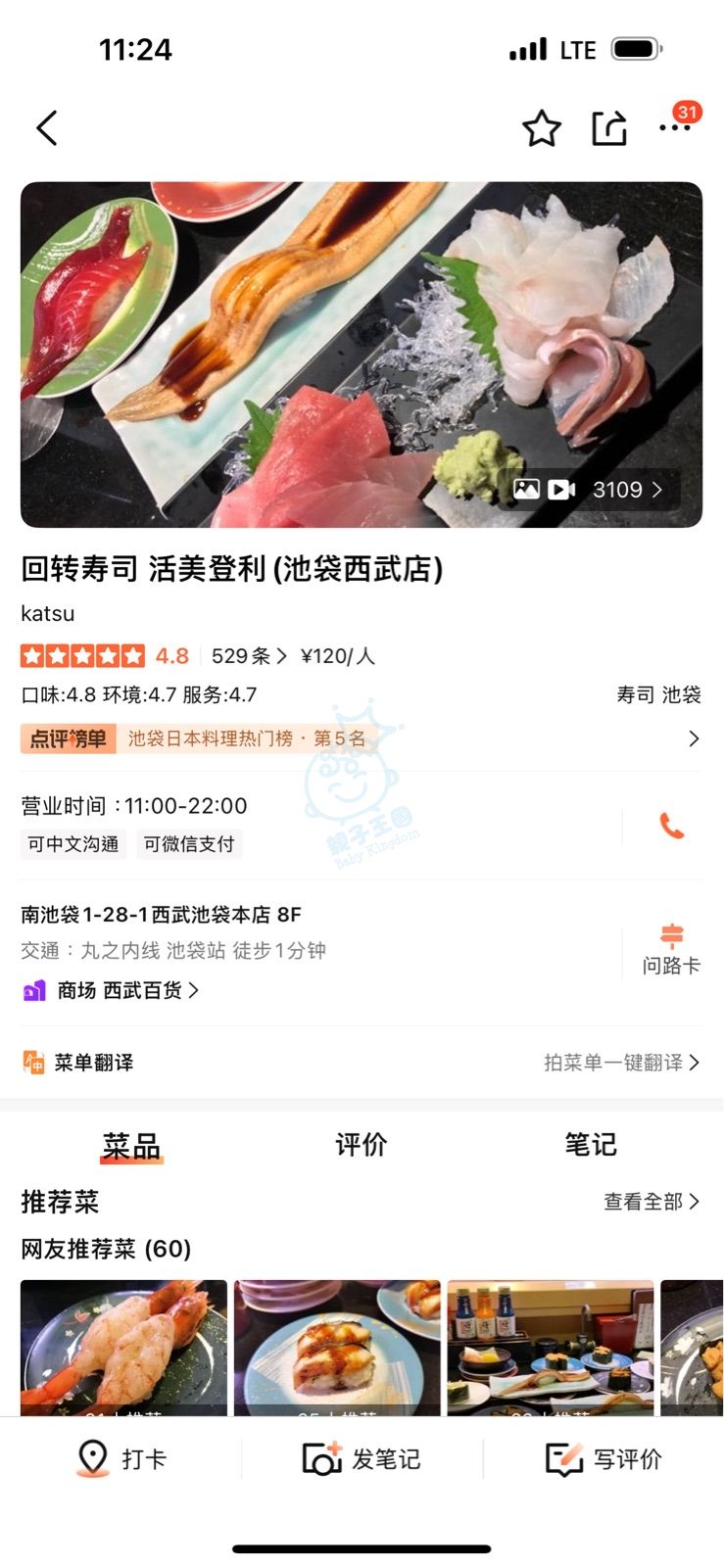Call the restaurant using the phone icon
This screenshot has height=1568, width=724.
pos(671,826)
